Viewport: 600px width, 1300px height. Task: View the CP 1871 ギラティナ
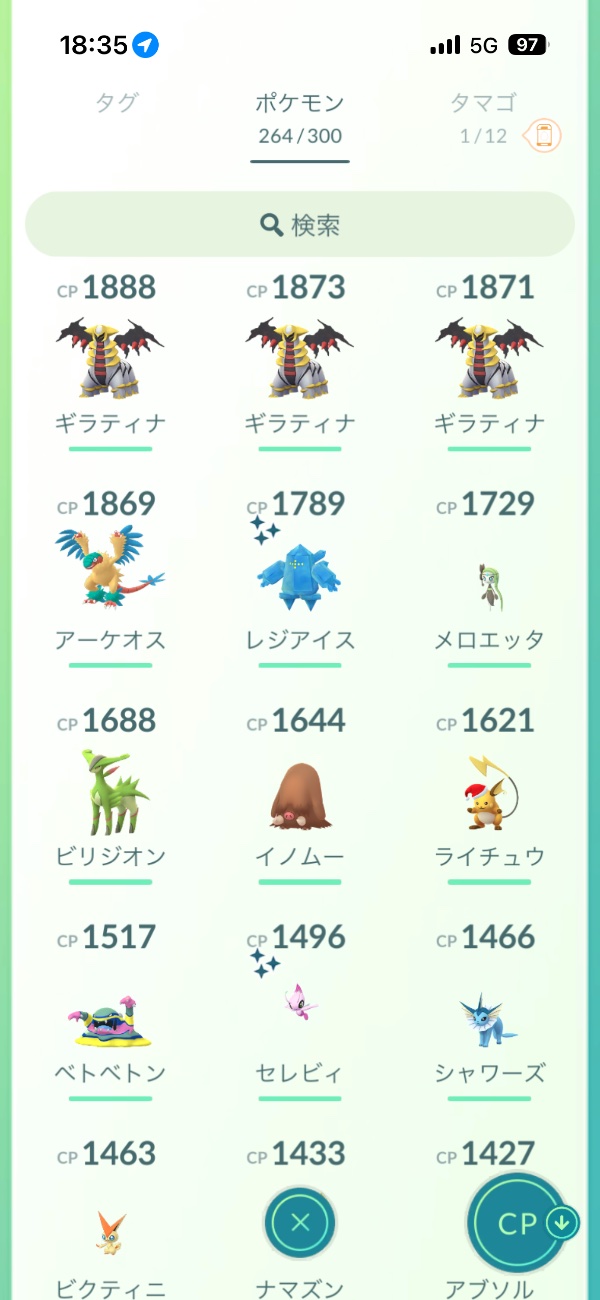coord(490,360)
